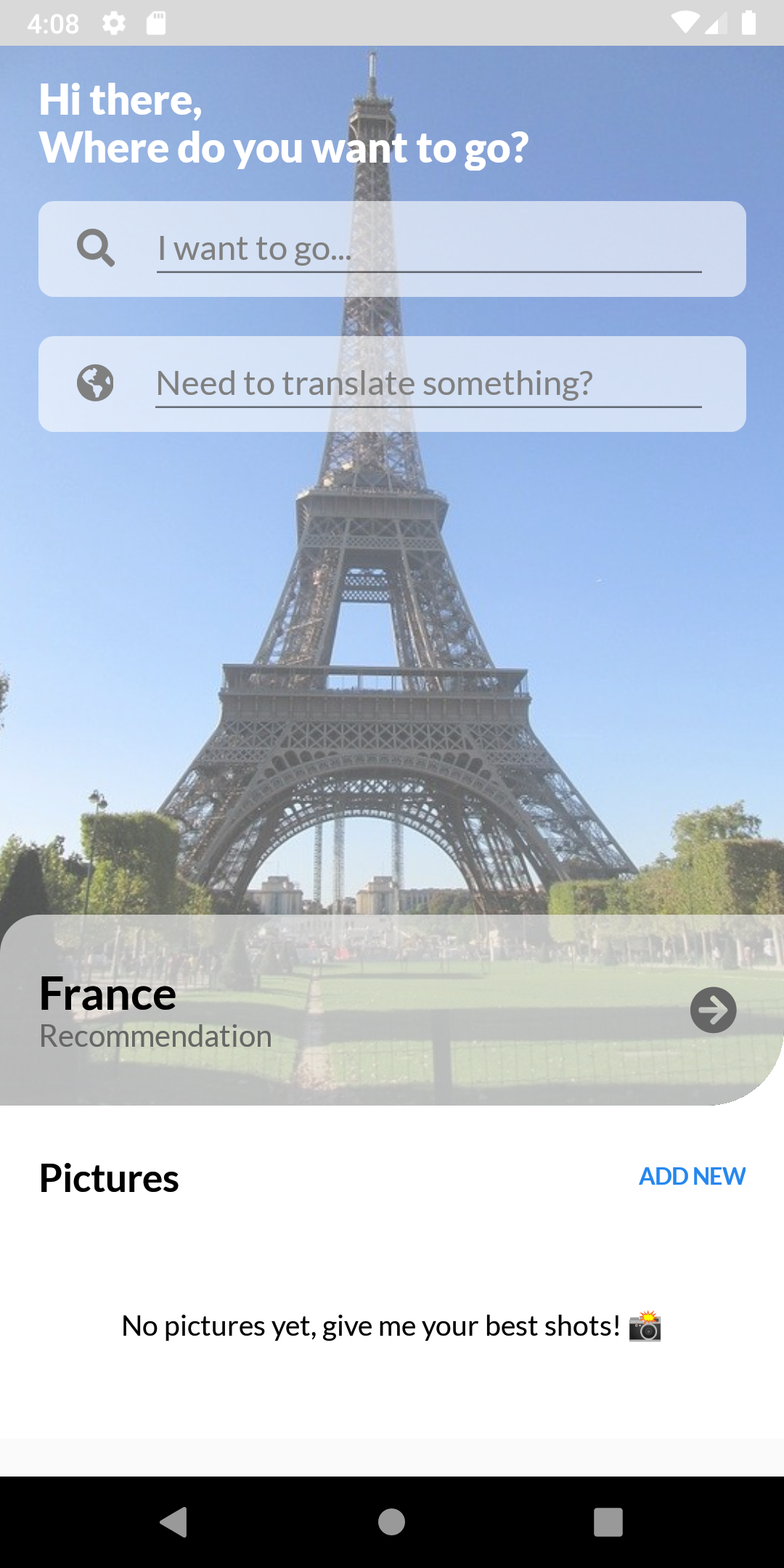Focus the "Need to translate something?" field

tap(428, 384)
